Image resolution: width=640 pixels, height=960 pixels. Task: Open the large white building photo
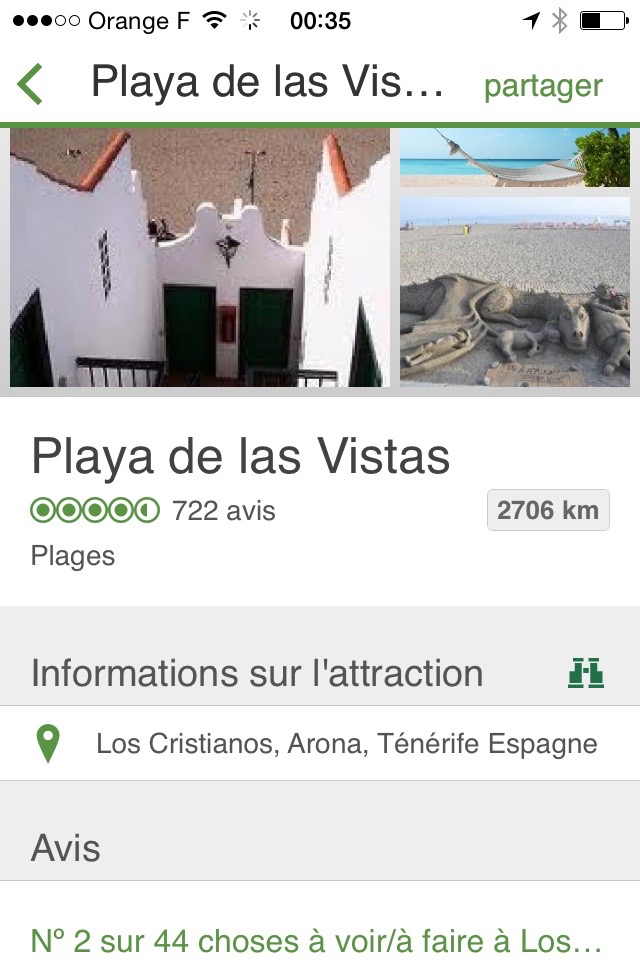click(200, 258)
